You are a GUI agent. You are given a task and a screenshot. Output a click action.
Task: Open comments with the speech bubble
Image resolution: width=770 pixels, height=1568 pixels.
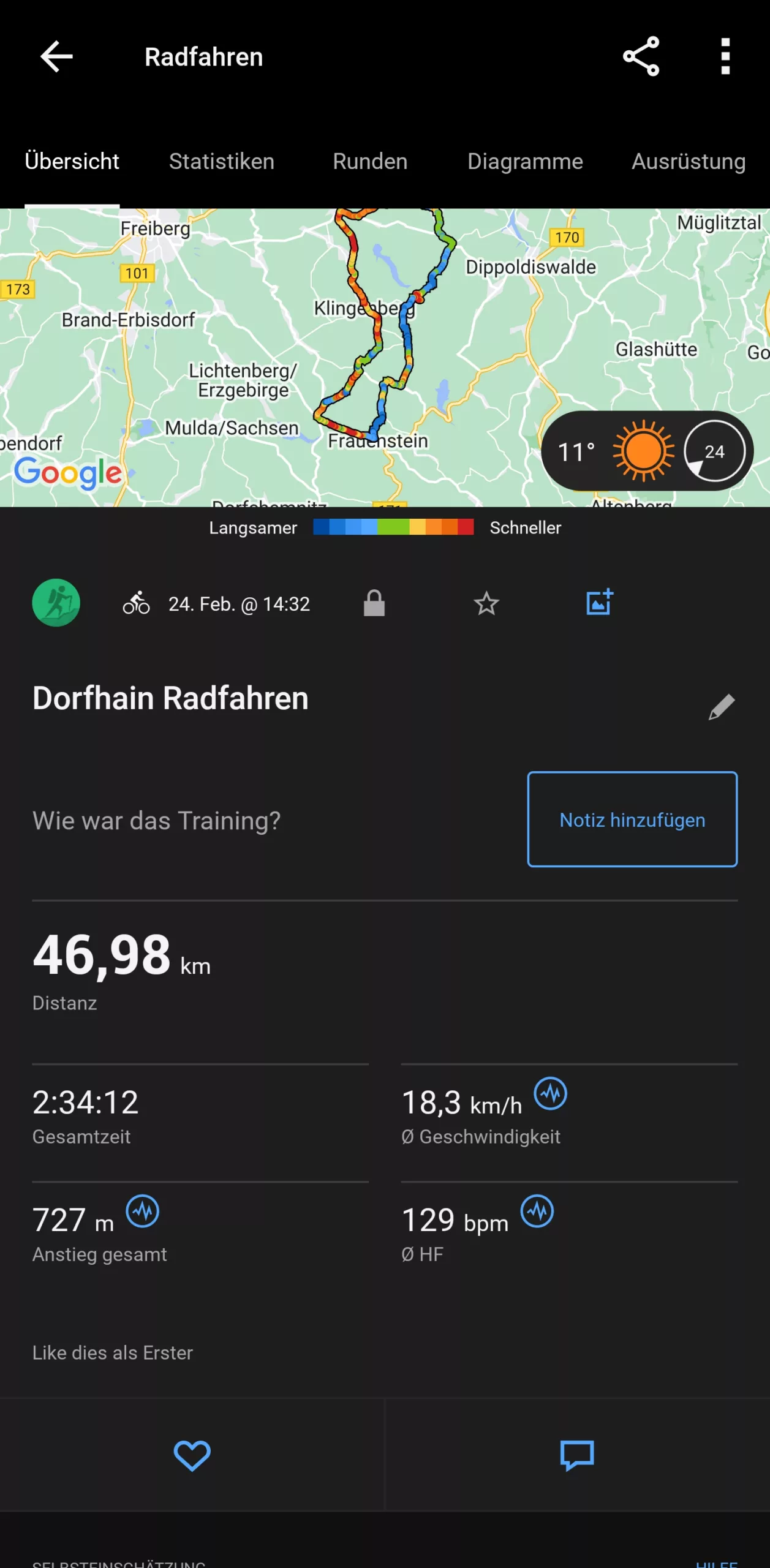point(576,1455)
